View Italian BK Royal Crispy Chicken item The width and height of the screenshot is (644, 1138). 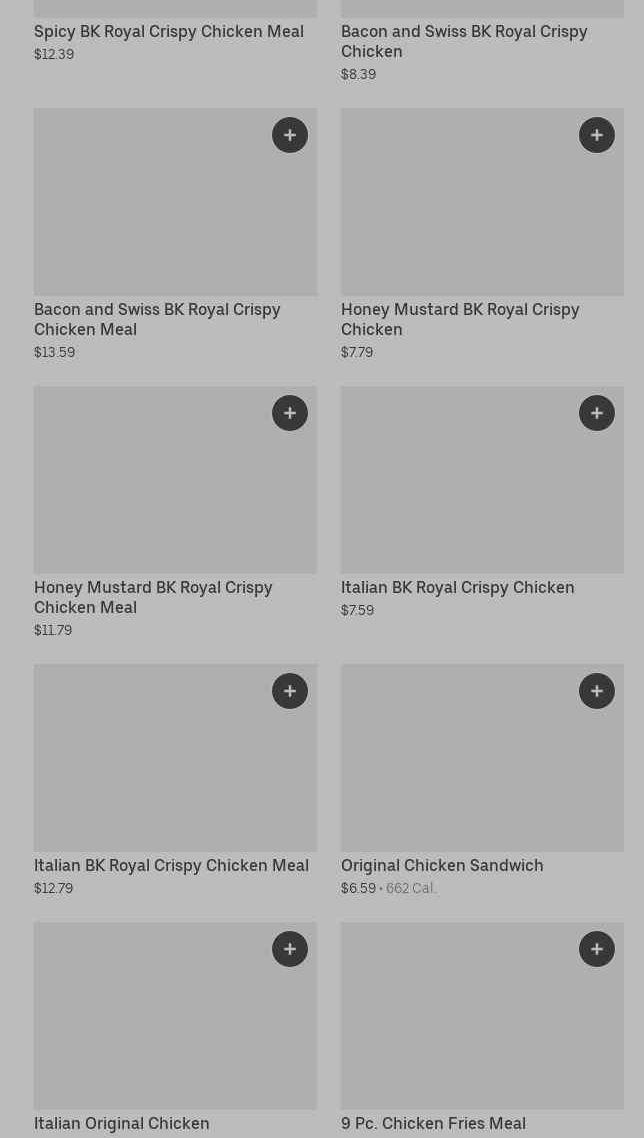pyautogui.click(x=458, y=587)
